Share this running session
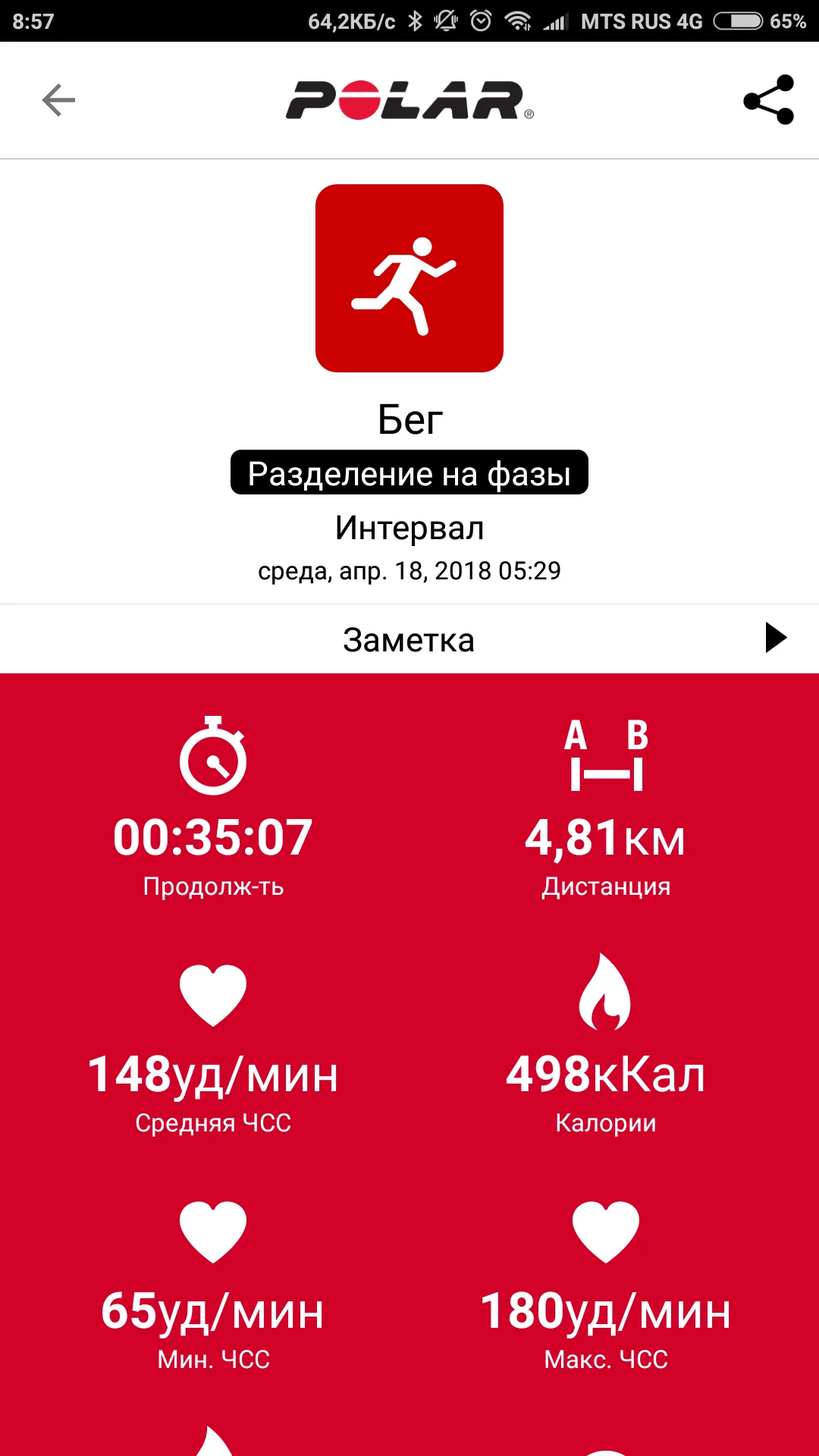 pos(768,100)
